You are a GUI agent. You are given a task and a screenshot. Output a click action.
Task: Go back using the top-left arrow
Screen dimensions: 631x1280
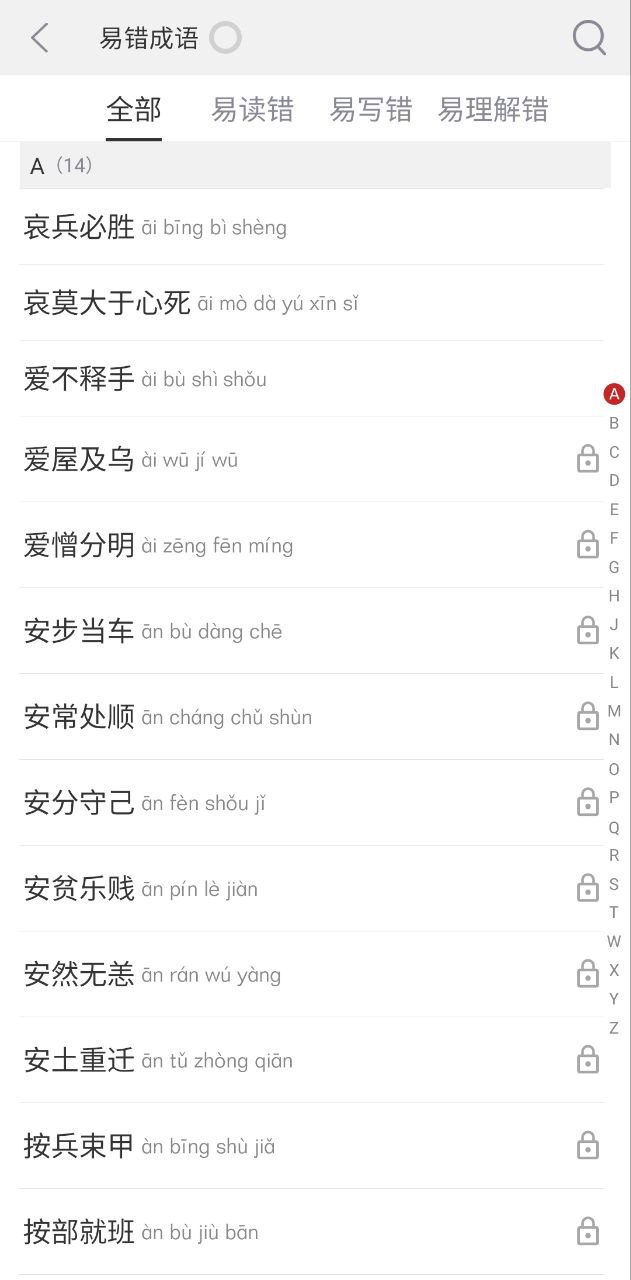click(40, 38)
